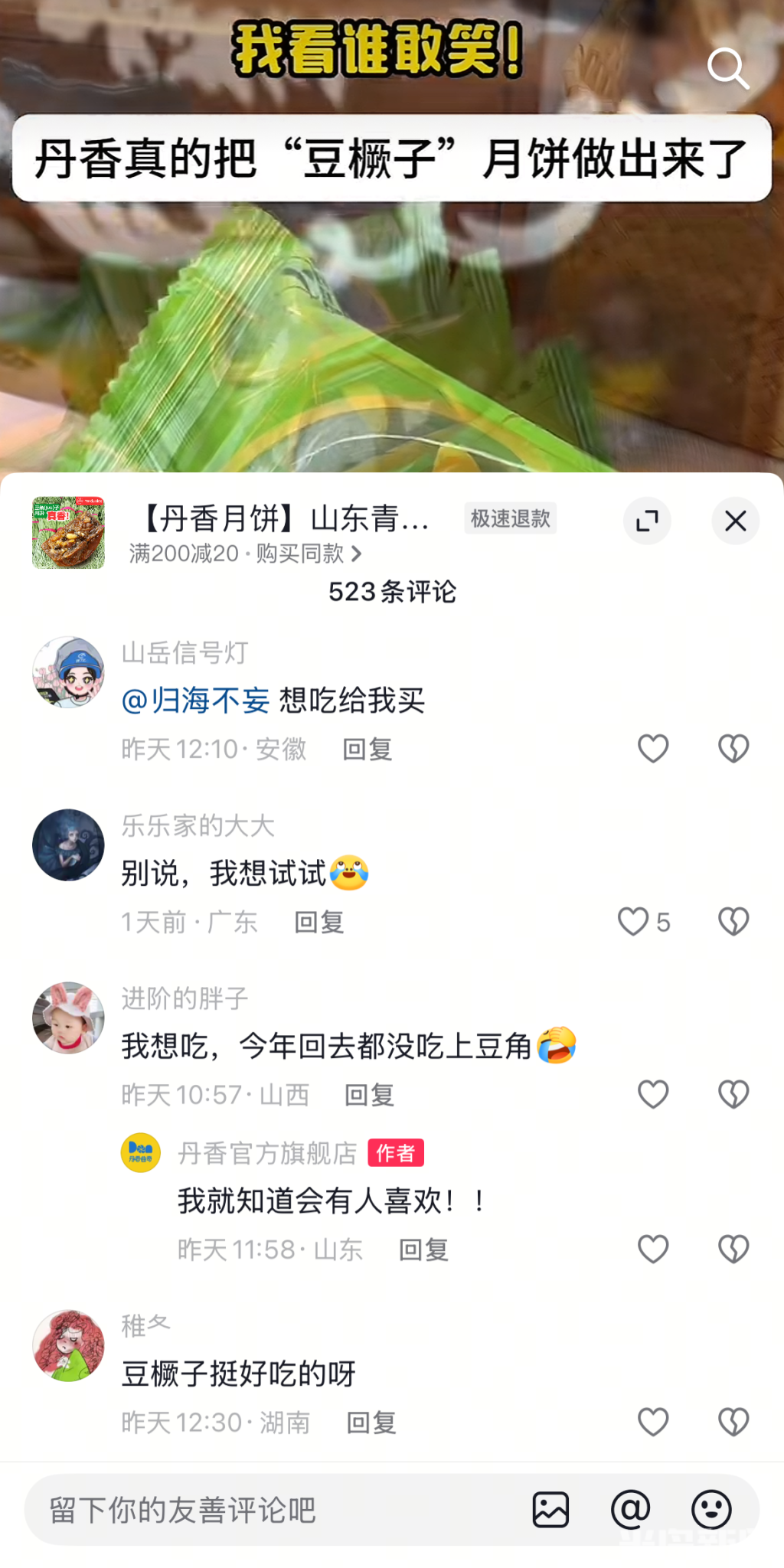Dislike 丹香官方旗舰店's reply
784x1568 pixels.
click(733, 1249)
